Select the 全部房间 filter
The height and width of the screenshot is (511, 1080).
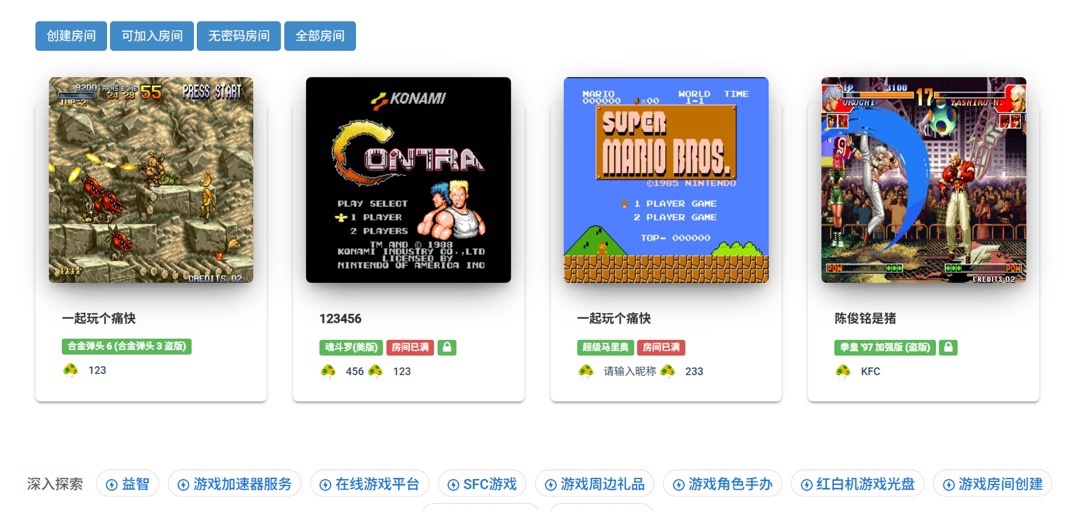[x=319, y=36]
